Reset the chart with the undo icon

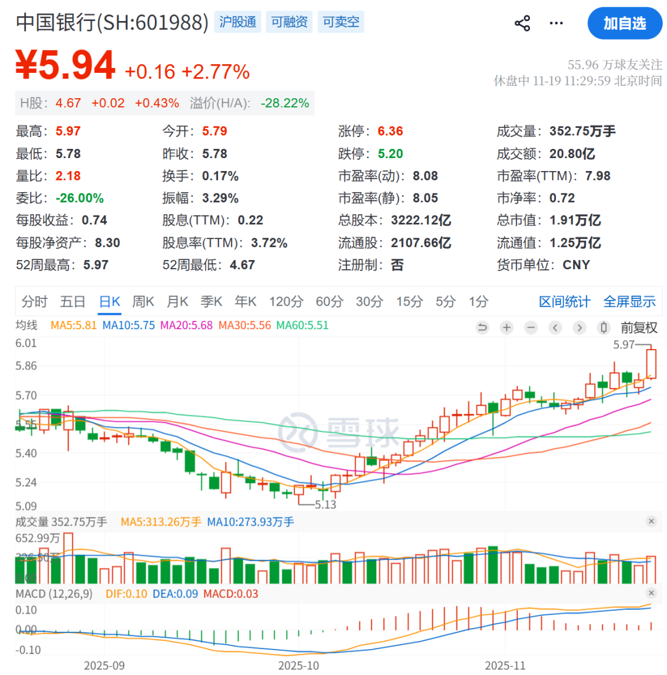click(x=482, y=328)
